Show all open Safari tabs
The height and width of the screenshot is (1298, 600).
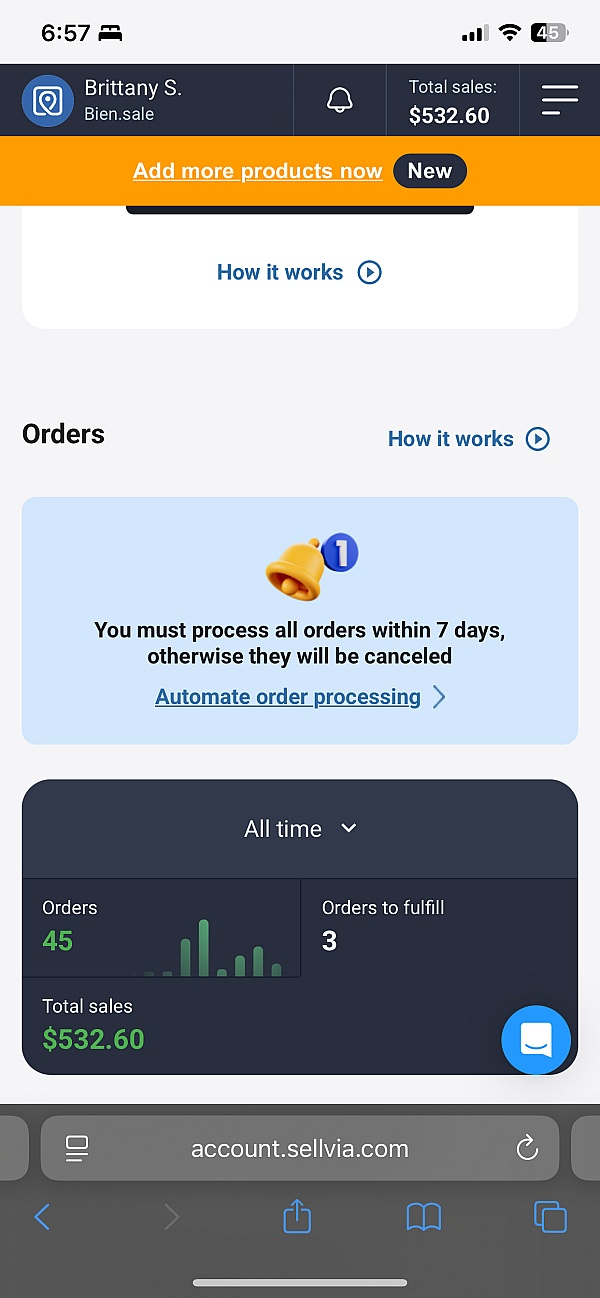pos(550,1217)
